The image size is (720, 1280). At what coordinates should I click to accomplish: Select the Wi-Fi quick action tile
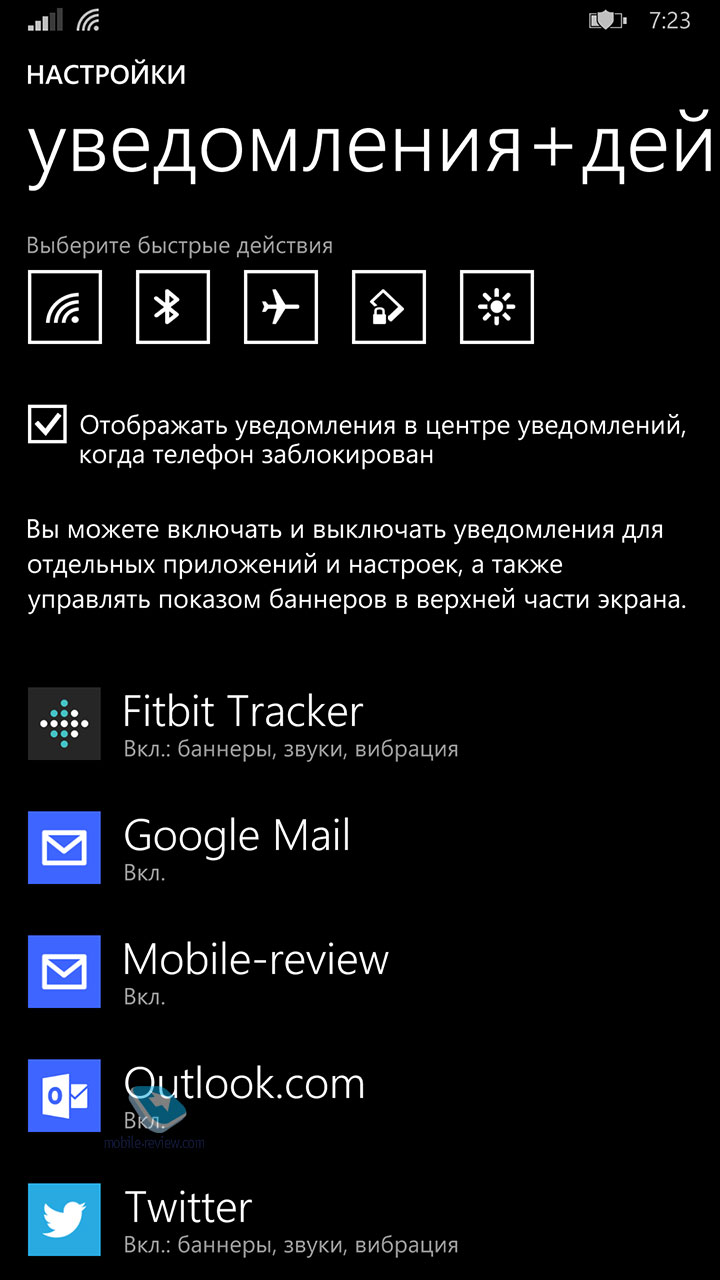[65, 307]
